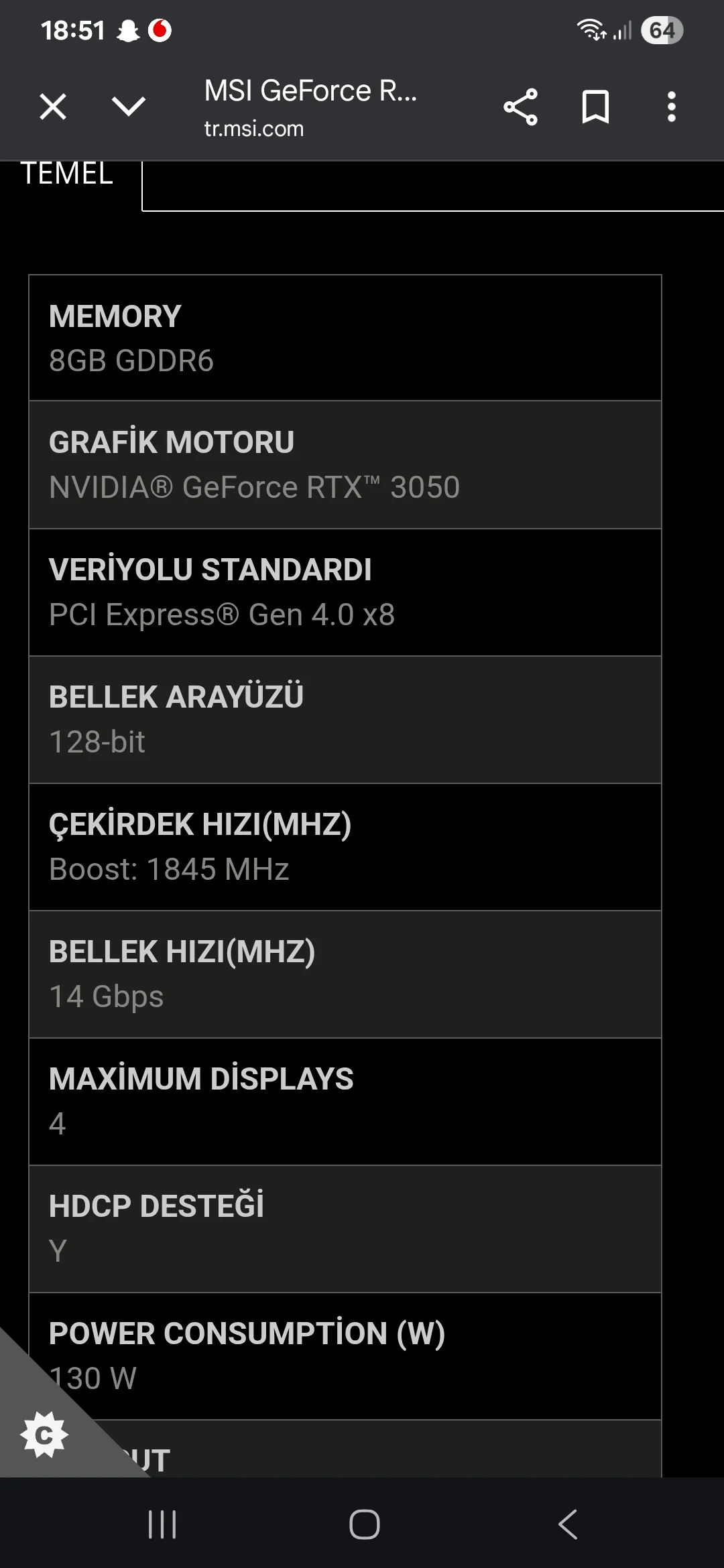
Task: Expand the tab options chevron
Action: pyautogui.click(x=128, y=106)
